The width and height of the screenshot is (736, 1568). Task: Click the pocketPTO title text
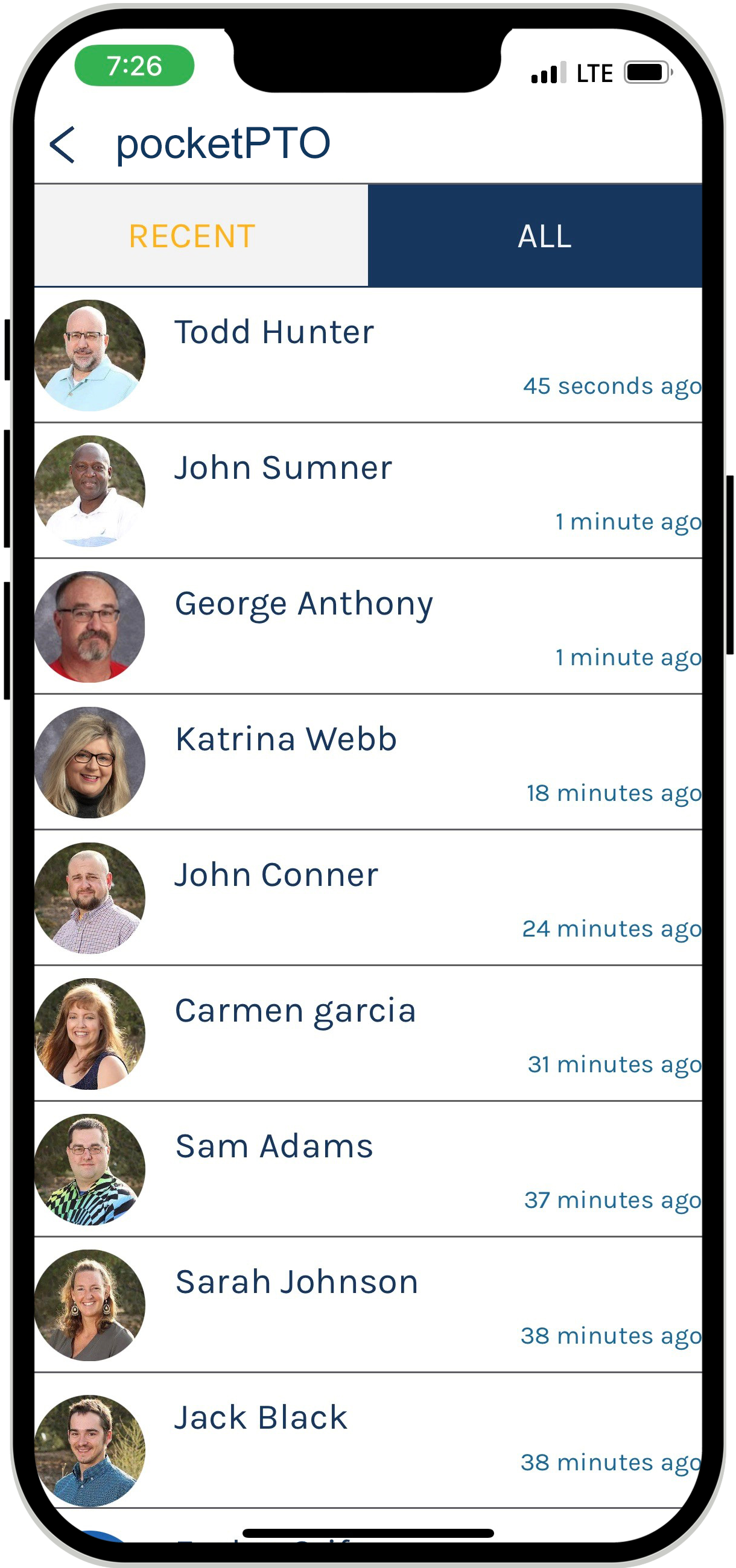[x=223, y=142]
